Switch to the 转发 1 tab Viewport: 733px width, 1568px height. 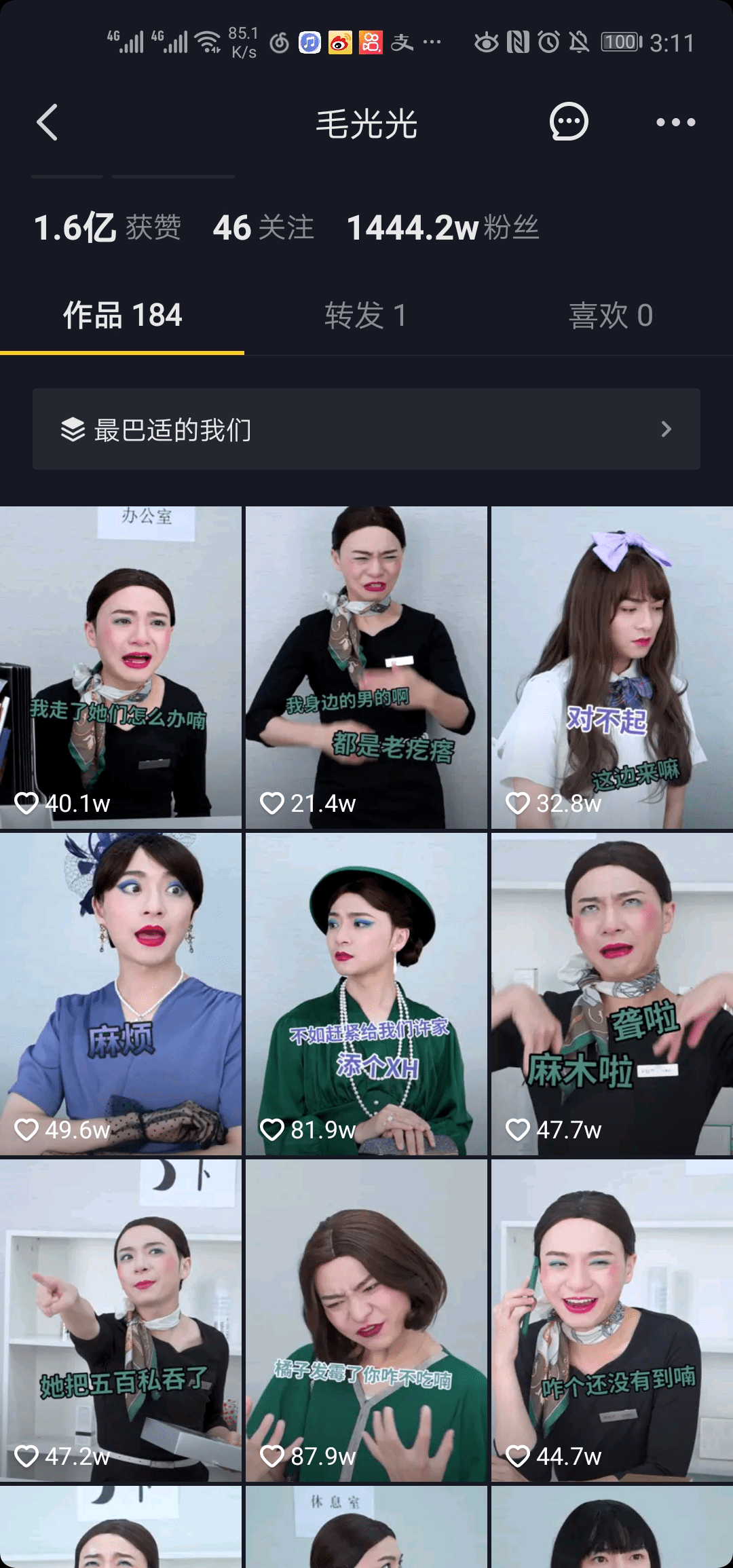pyautogui.click(x=366, y=316)
